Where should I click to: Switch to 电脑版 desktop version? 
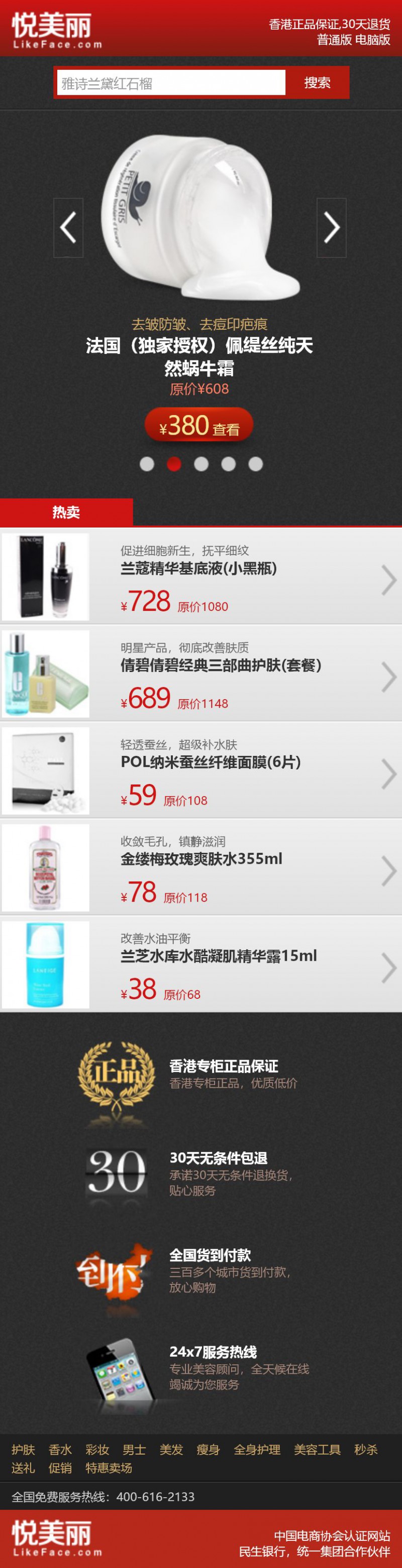373,40
